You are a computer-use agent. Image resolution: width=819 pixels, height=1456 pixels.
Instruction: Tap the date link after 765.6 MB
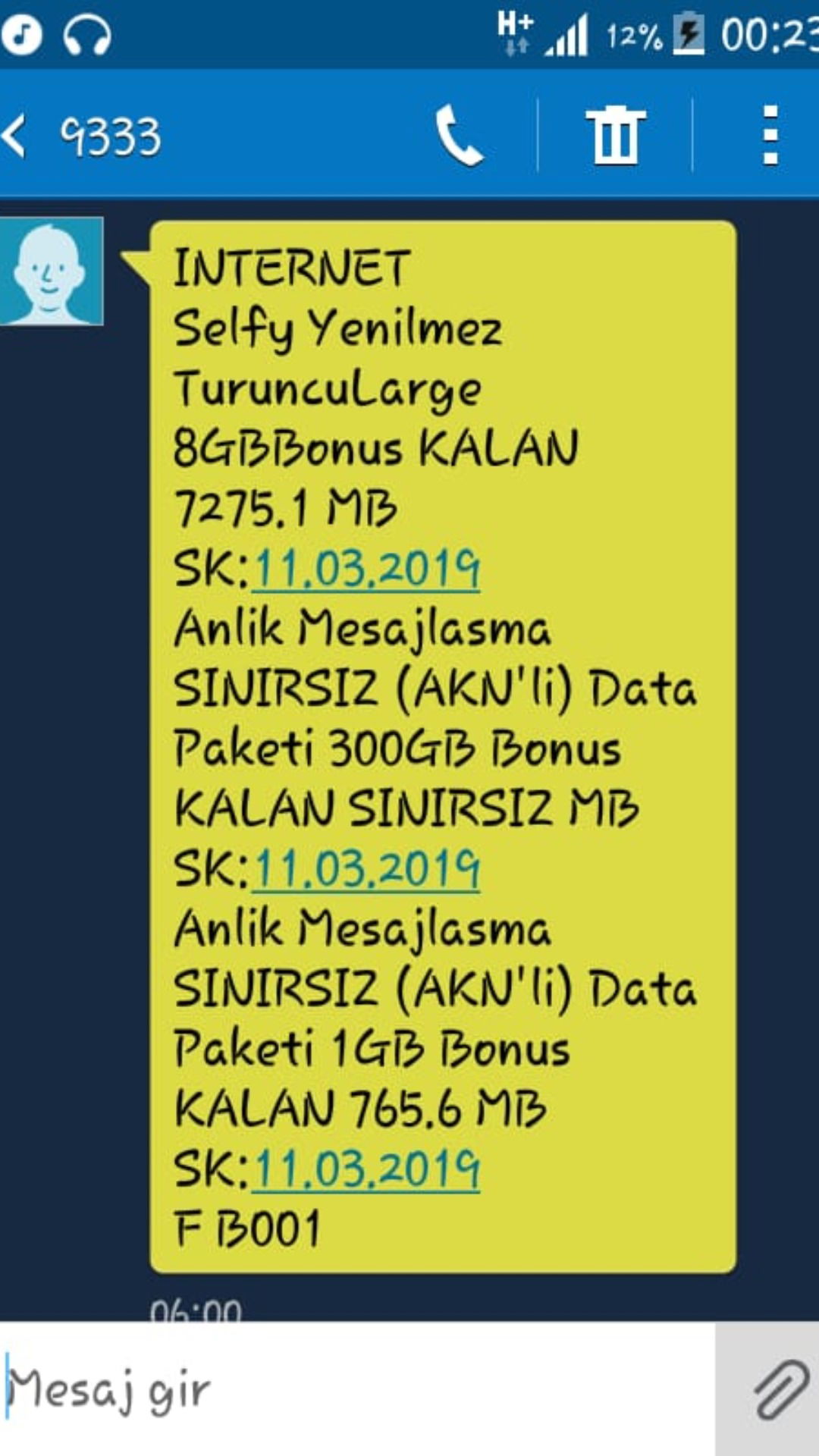[x=366, y=1169]
